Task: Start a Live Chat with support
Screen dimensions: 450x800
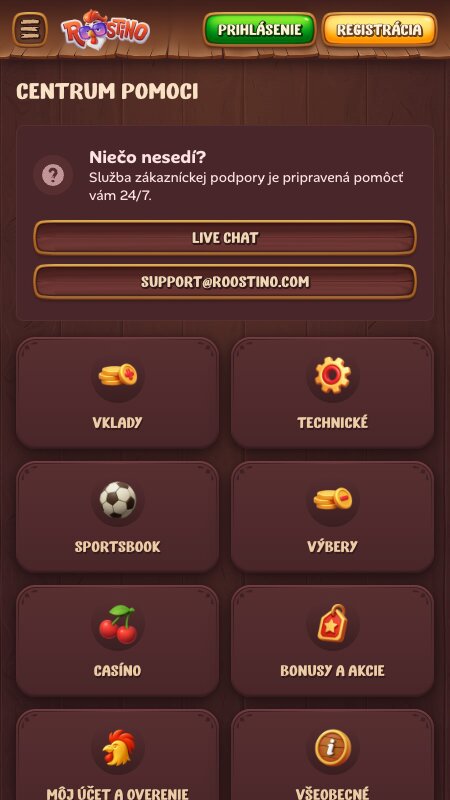Action: click(225, 238)
